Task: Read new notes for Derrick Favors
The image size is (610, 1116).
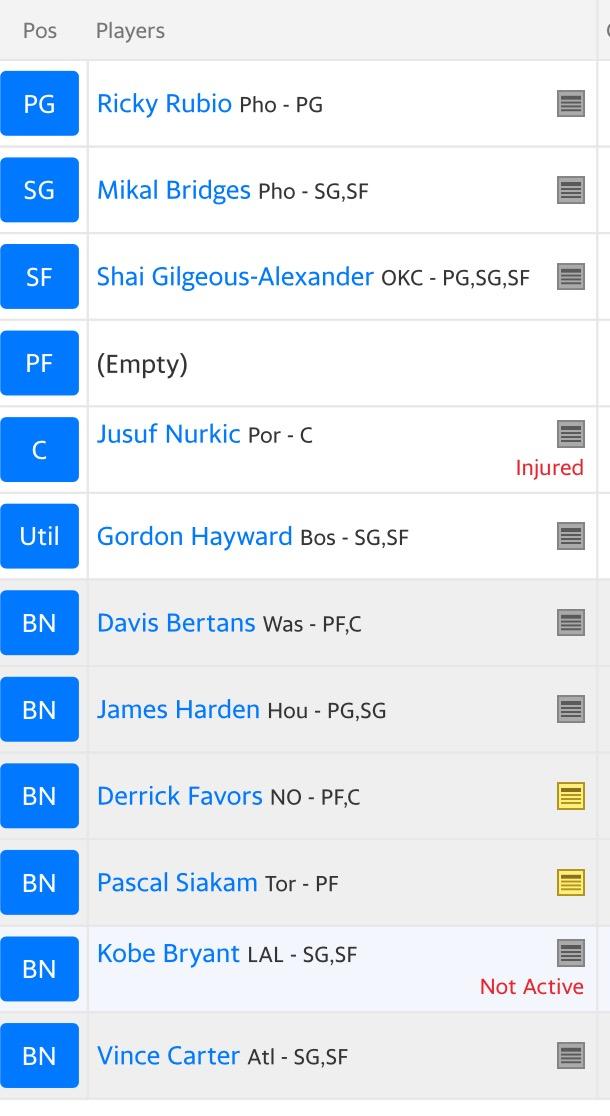Action: [x=570, y=796]
